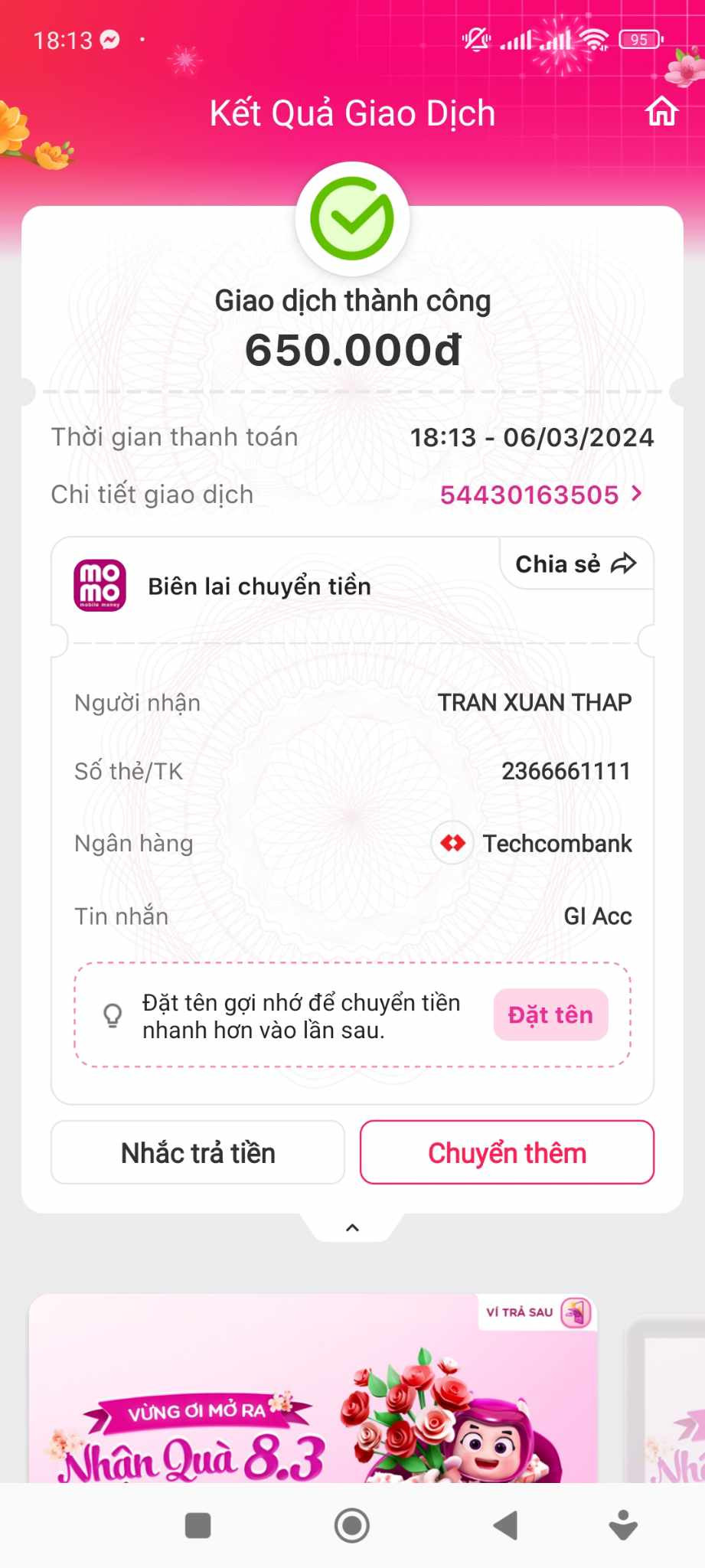Tap the system back button
This screenshot has height=1568, width=705.
click(x=506, y=1526)
